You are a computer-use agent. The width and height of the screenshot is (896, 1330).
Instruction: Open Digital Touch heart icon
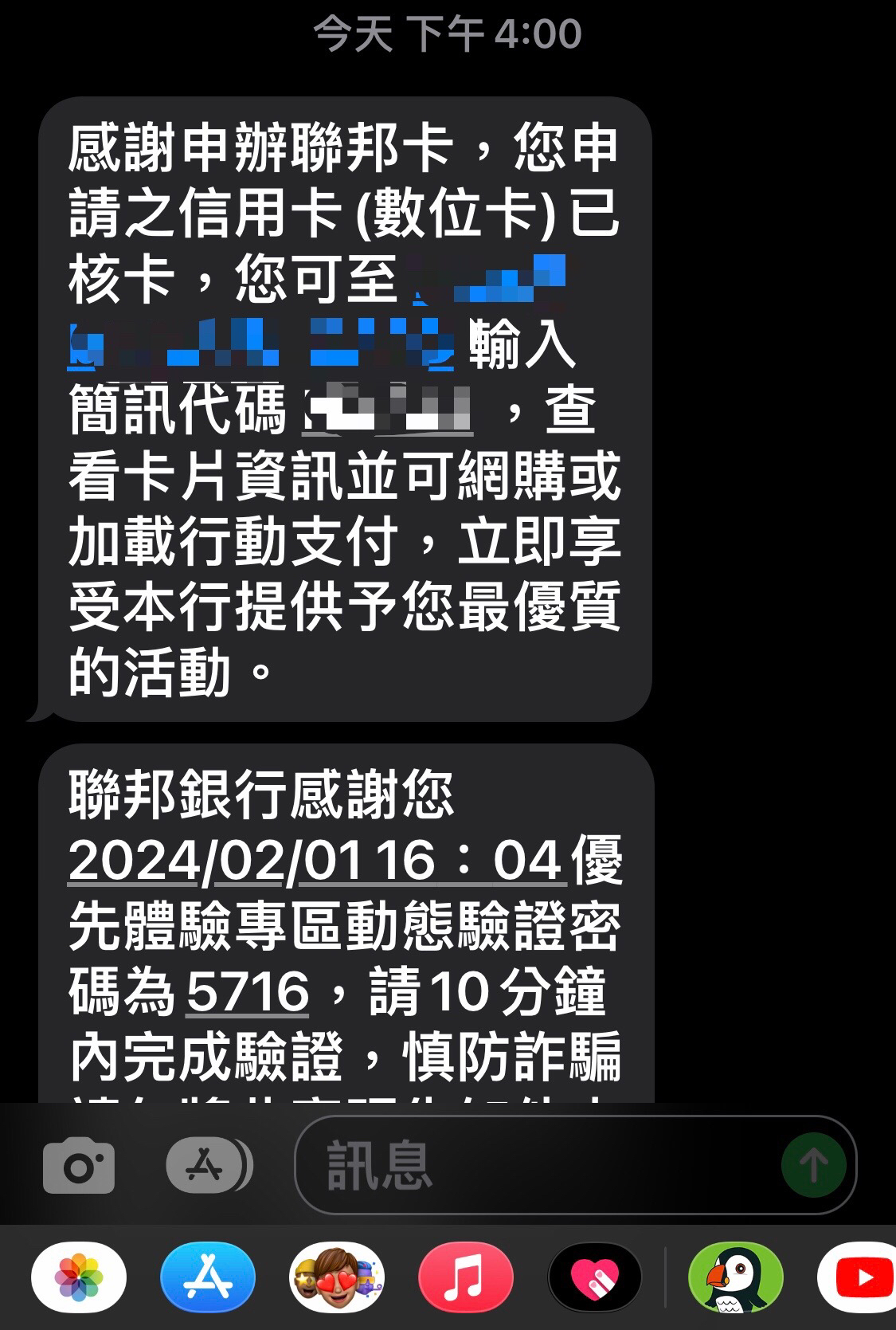(595, 1277)
